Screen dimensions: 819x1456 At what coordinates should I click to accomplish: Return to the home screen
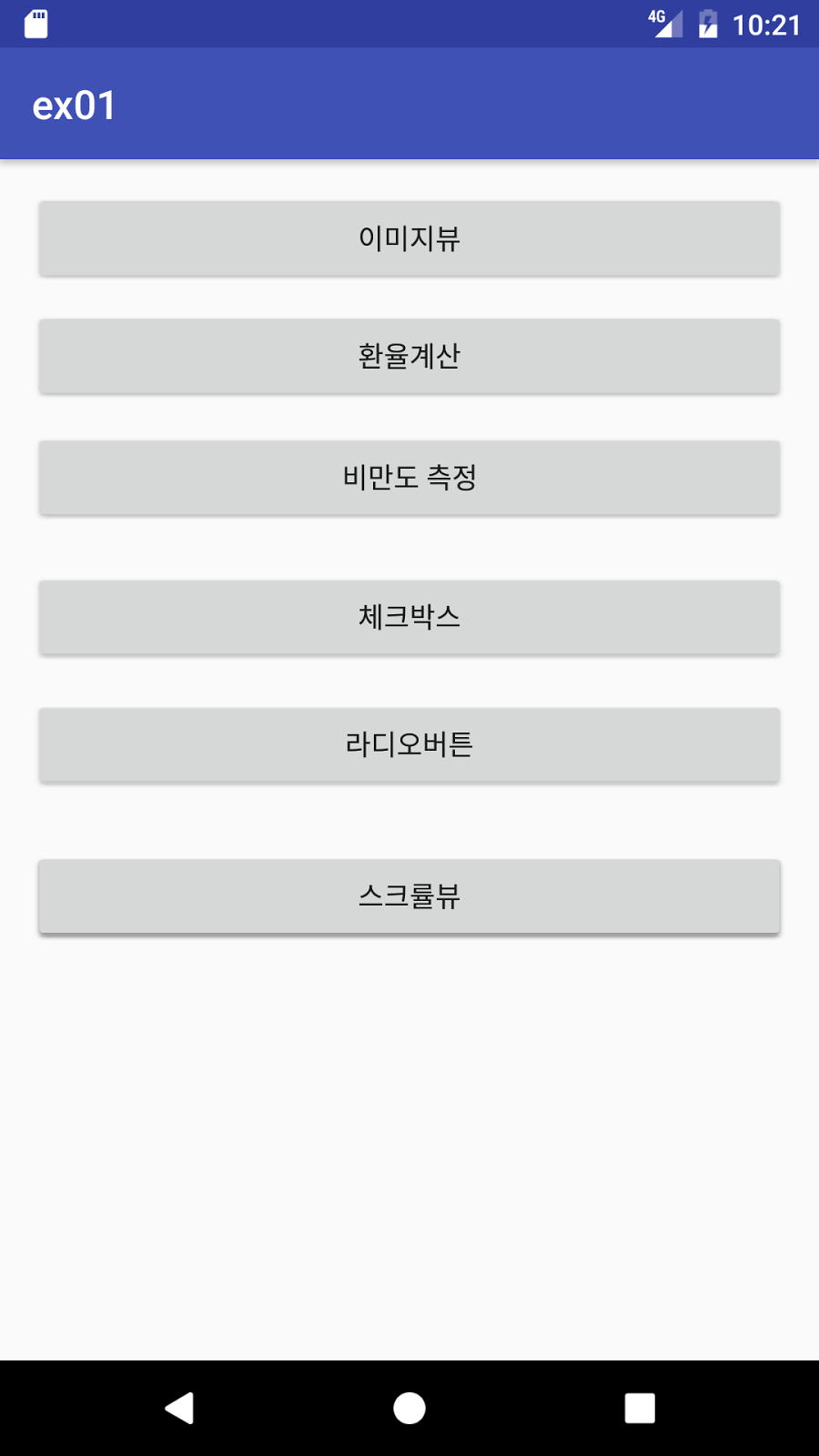click(x=409, y=1408)
